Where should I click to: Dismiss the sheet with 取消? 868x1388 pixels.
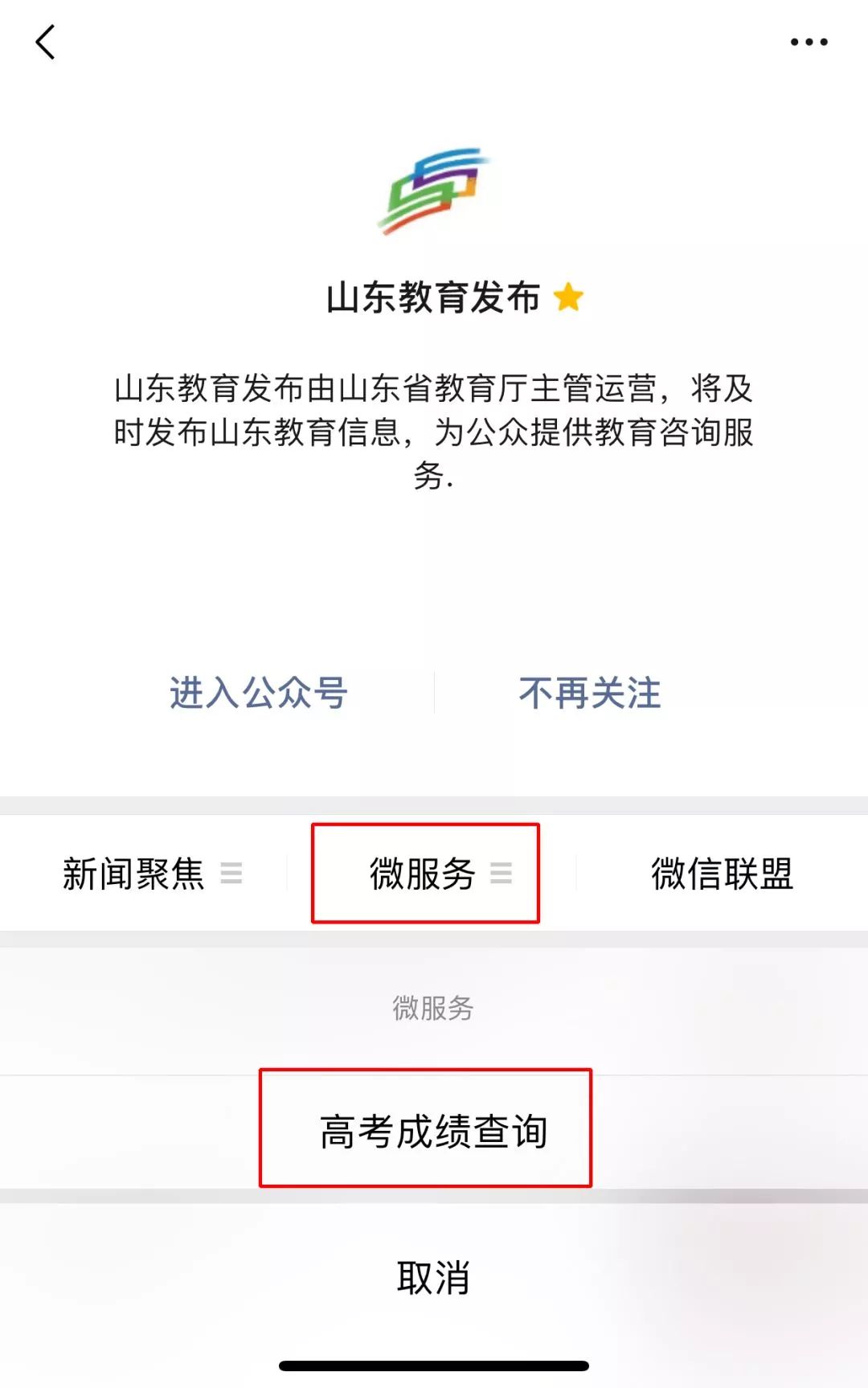pyautogui.click(x=432, y=1277)
